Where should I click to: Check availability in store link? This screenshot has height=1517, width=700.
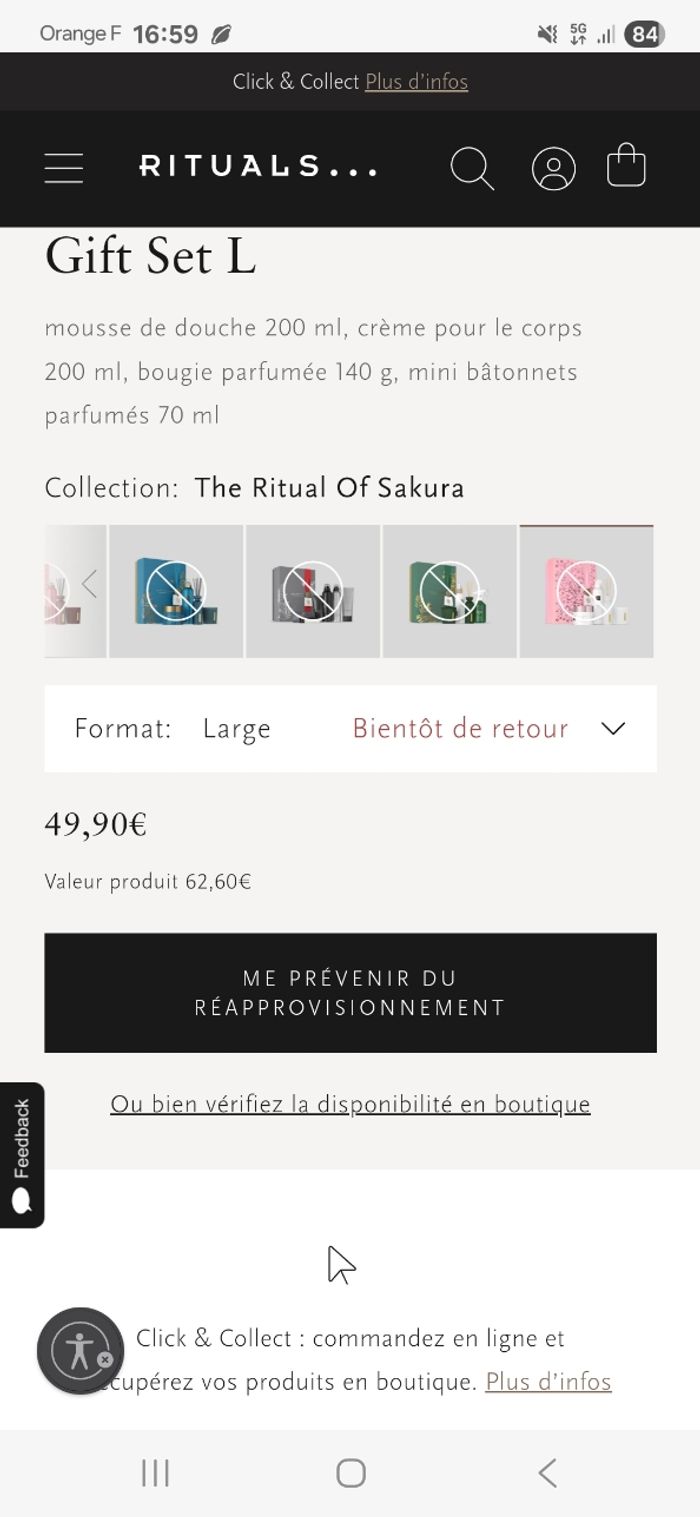tap(350, 1104)
